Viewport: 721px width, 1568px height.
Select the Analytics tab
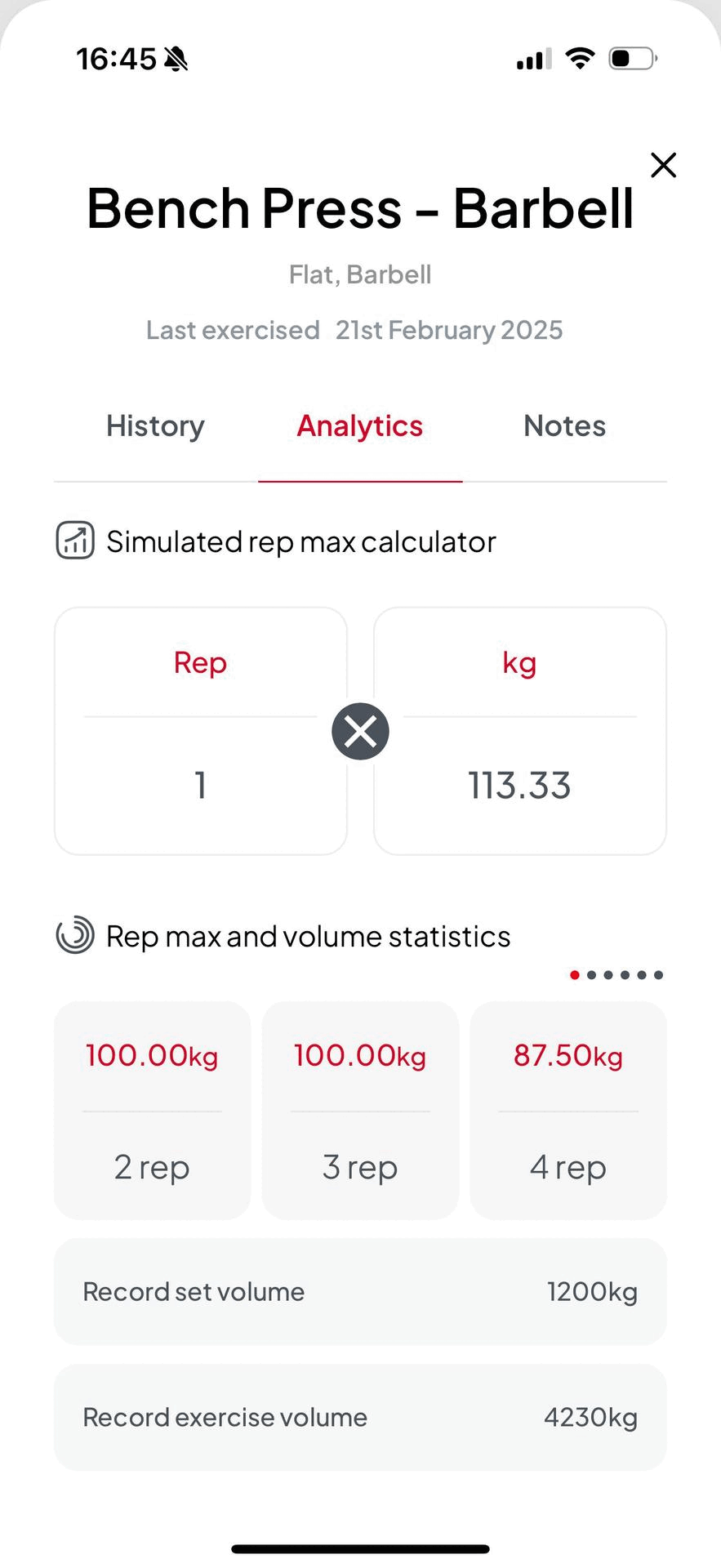tap(360, 426)
